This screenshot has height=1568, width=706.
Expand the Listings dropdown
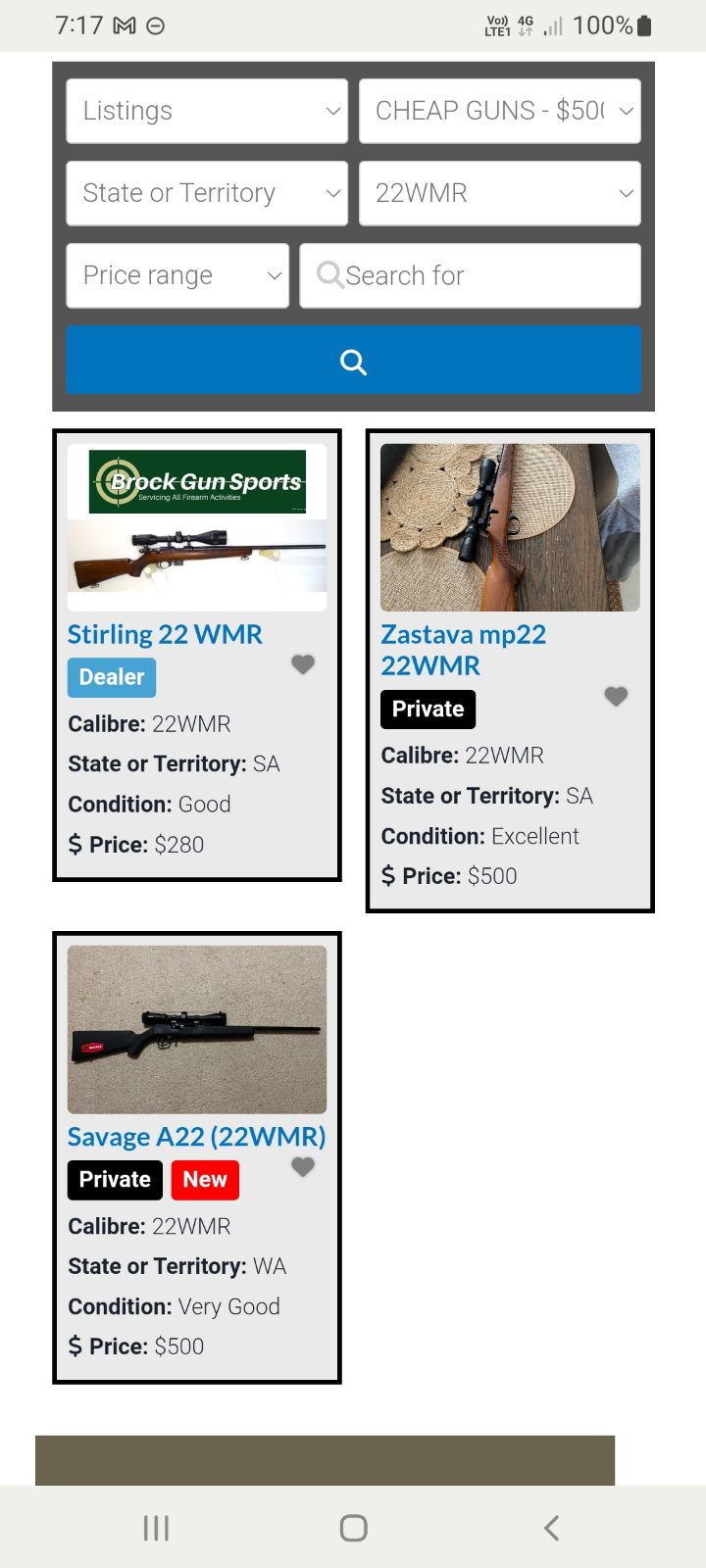click(x=206, y=111)
